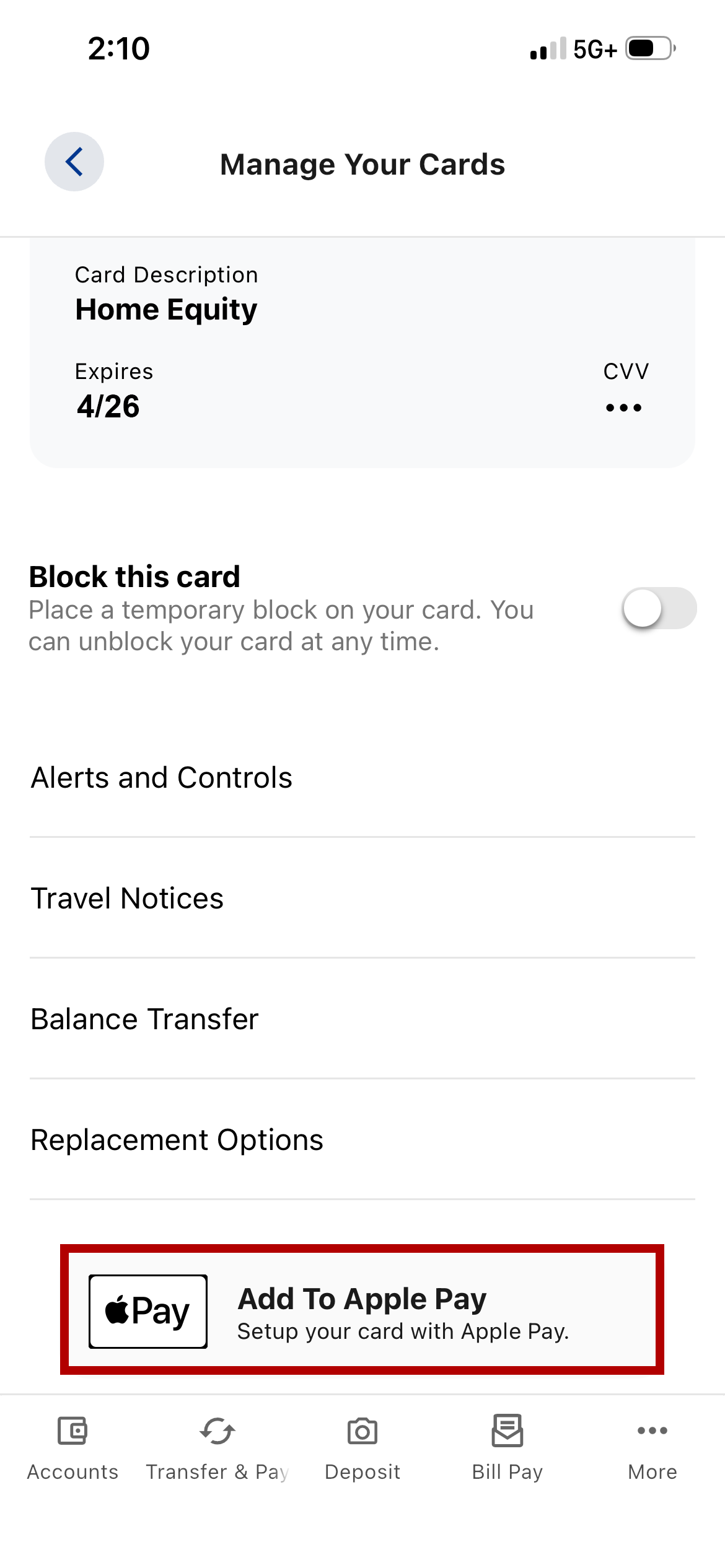Image resolution: width=725 pixels, height=1568 pixels.
Task: Tap the back arrow icon
Action: coord(74,163)
